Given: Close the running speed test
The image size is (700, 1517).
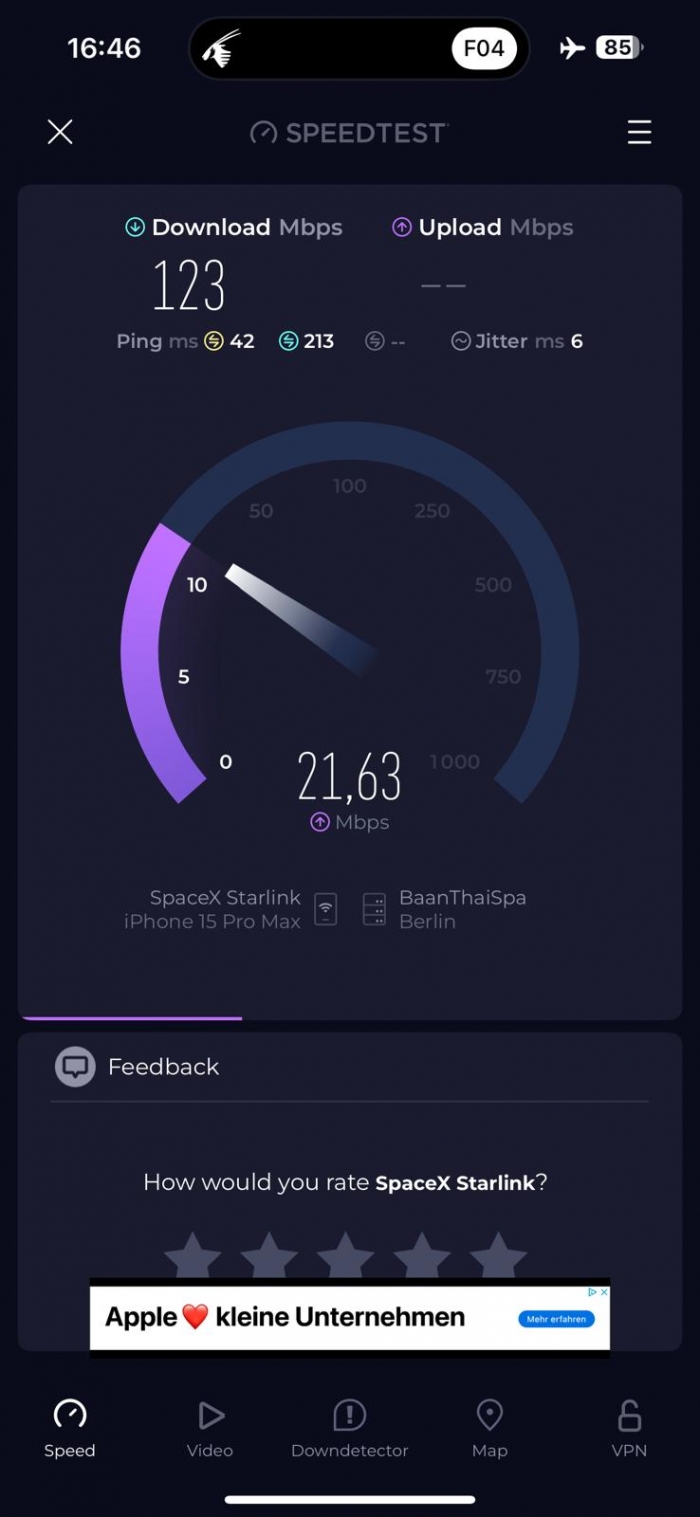Looking at the screenshot, I should click(60, 132).
